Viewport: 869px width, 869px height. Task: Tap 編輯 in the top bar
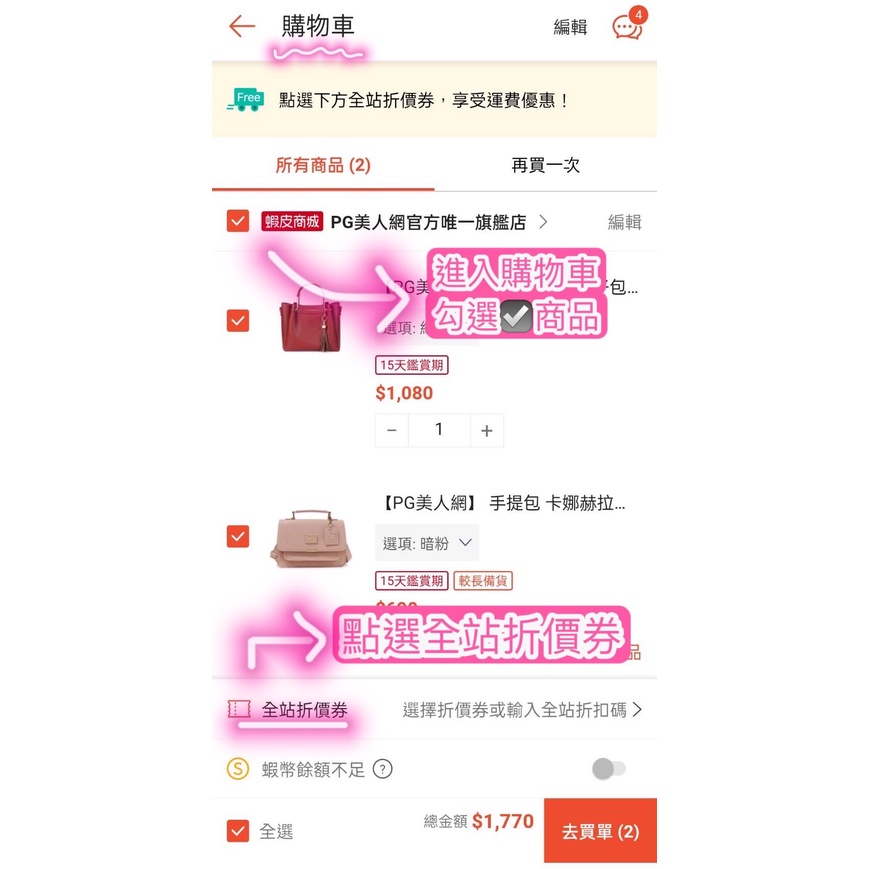pos(570,27)
